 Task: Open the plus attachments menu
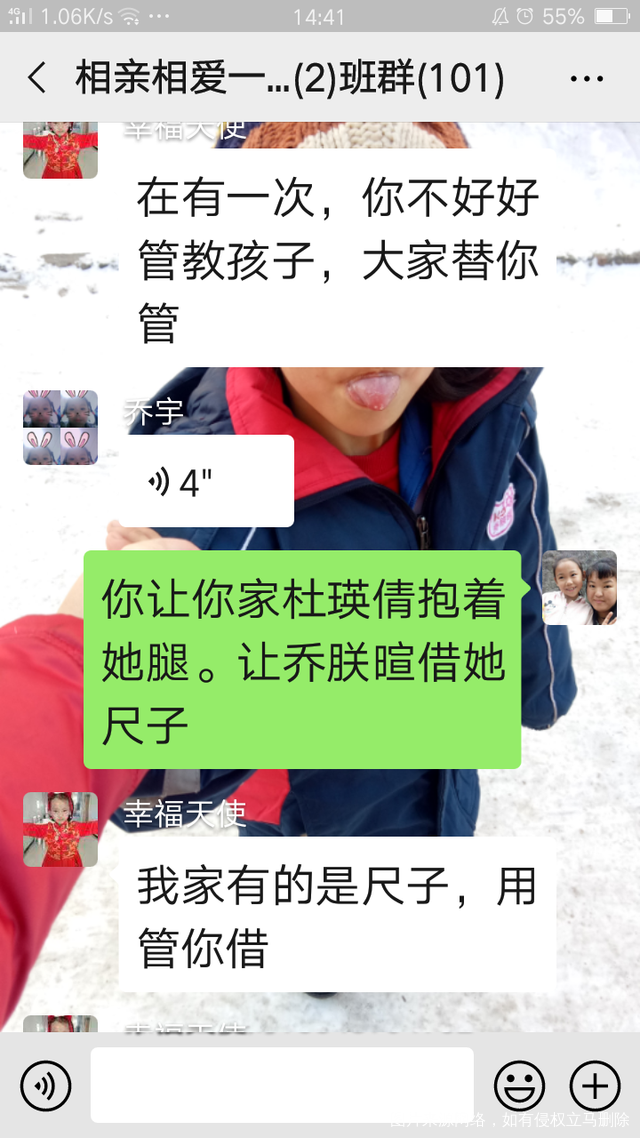(x=595, y=1085)
